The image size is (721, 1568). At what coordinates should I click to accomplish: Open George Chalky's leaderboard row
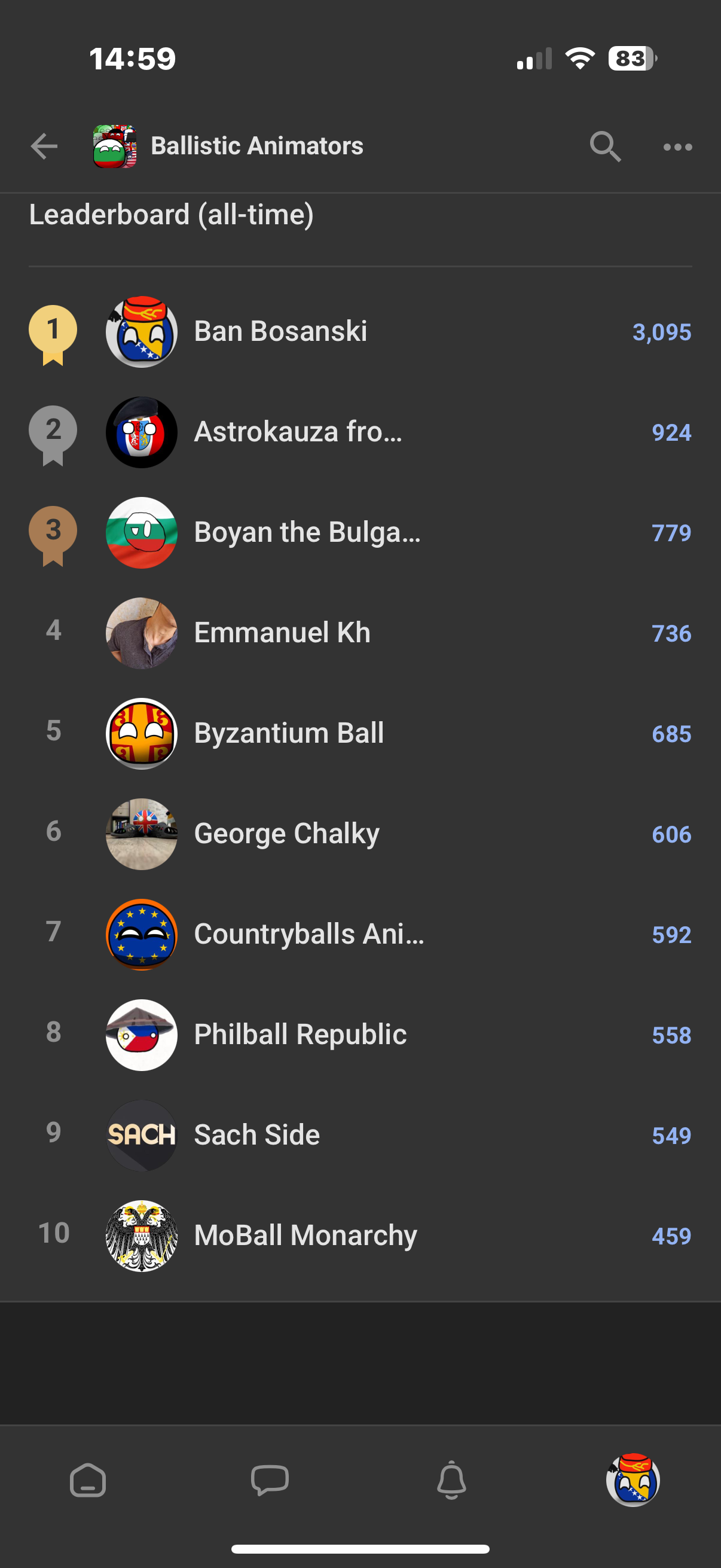(x=286, y=834)
